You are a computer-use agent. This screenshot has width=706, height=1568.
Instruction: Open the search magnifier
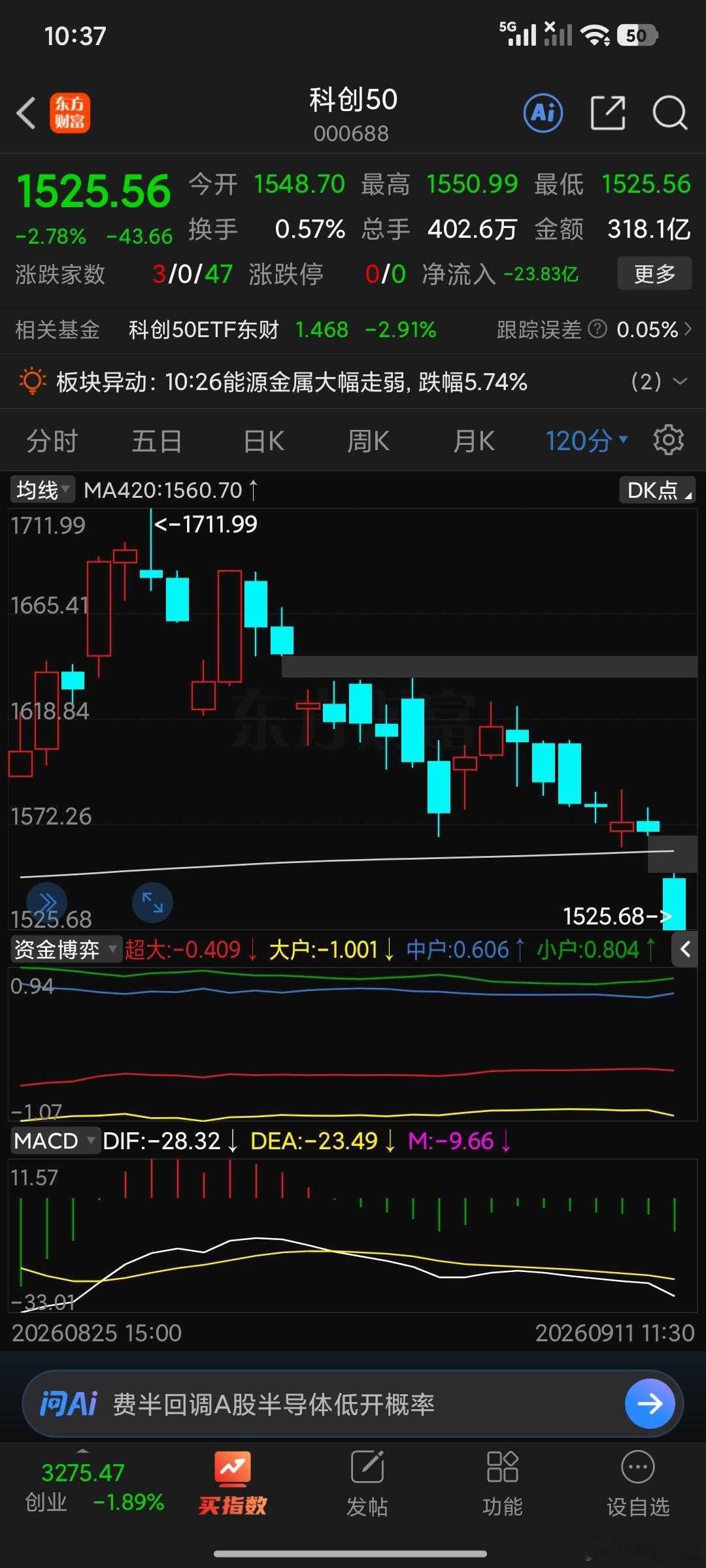tap(670, 113)
